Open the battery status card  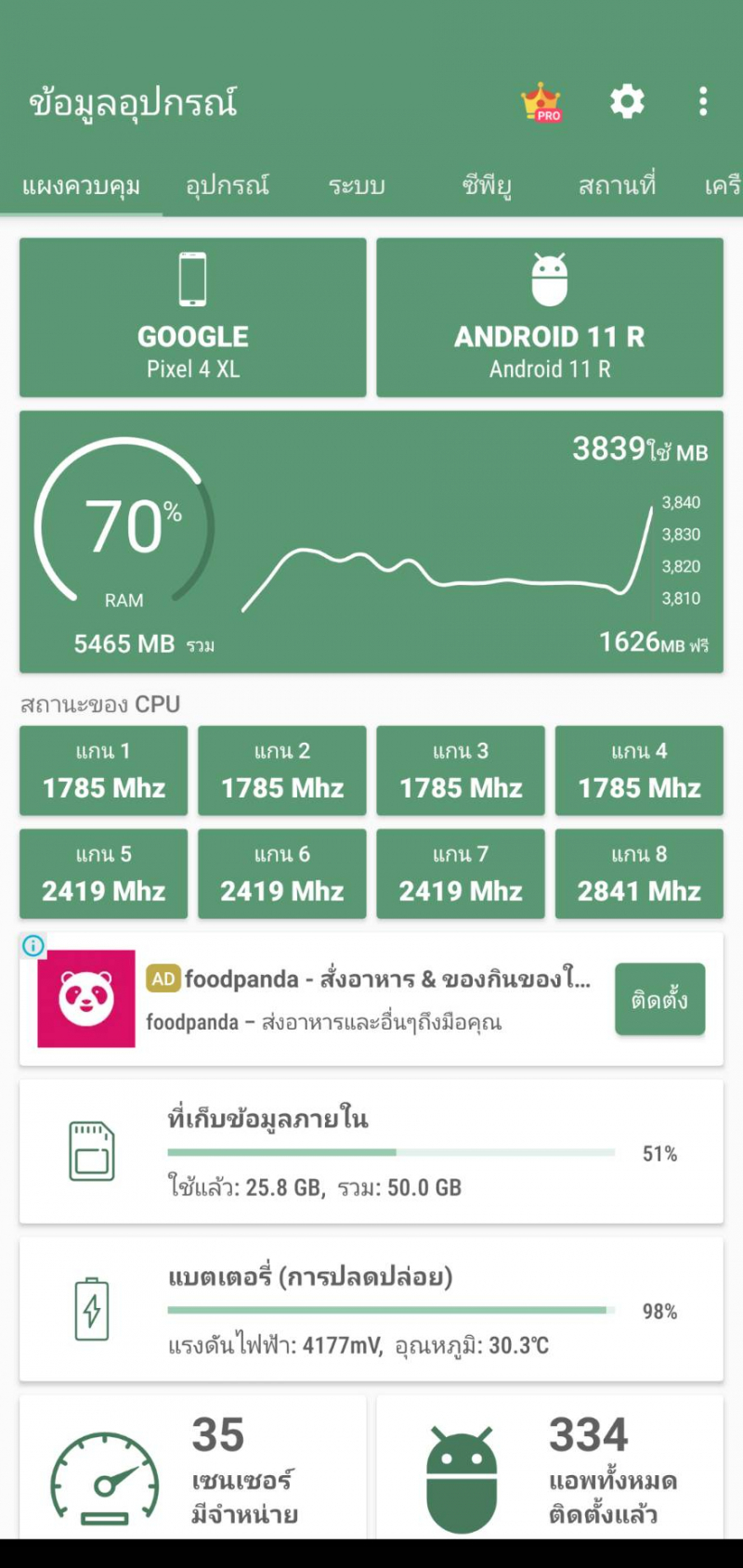(x=371, y=1309)
